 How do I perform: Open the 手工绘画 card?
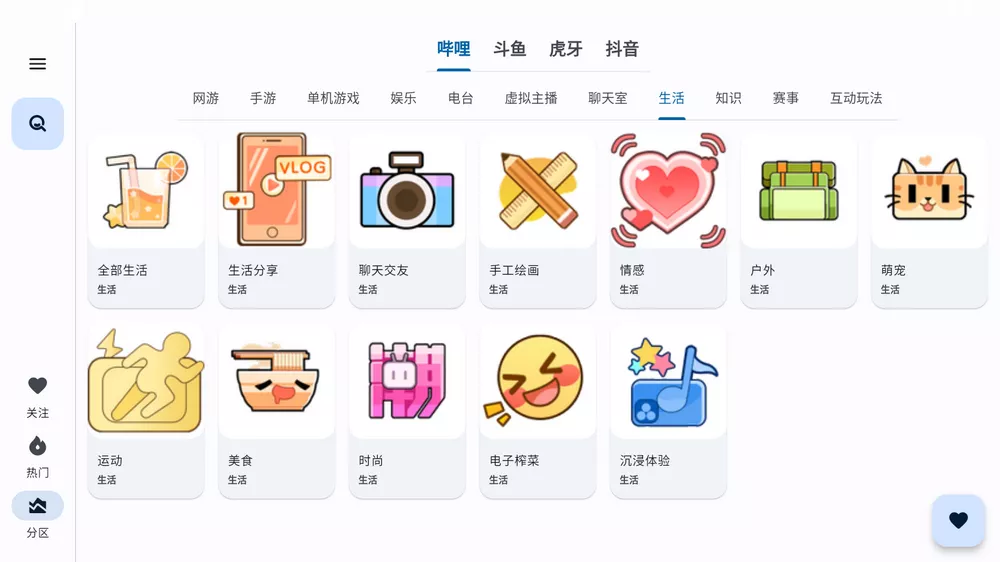pos(538,220)
